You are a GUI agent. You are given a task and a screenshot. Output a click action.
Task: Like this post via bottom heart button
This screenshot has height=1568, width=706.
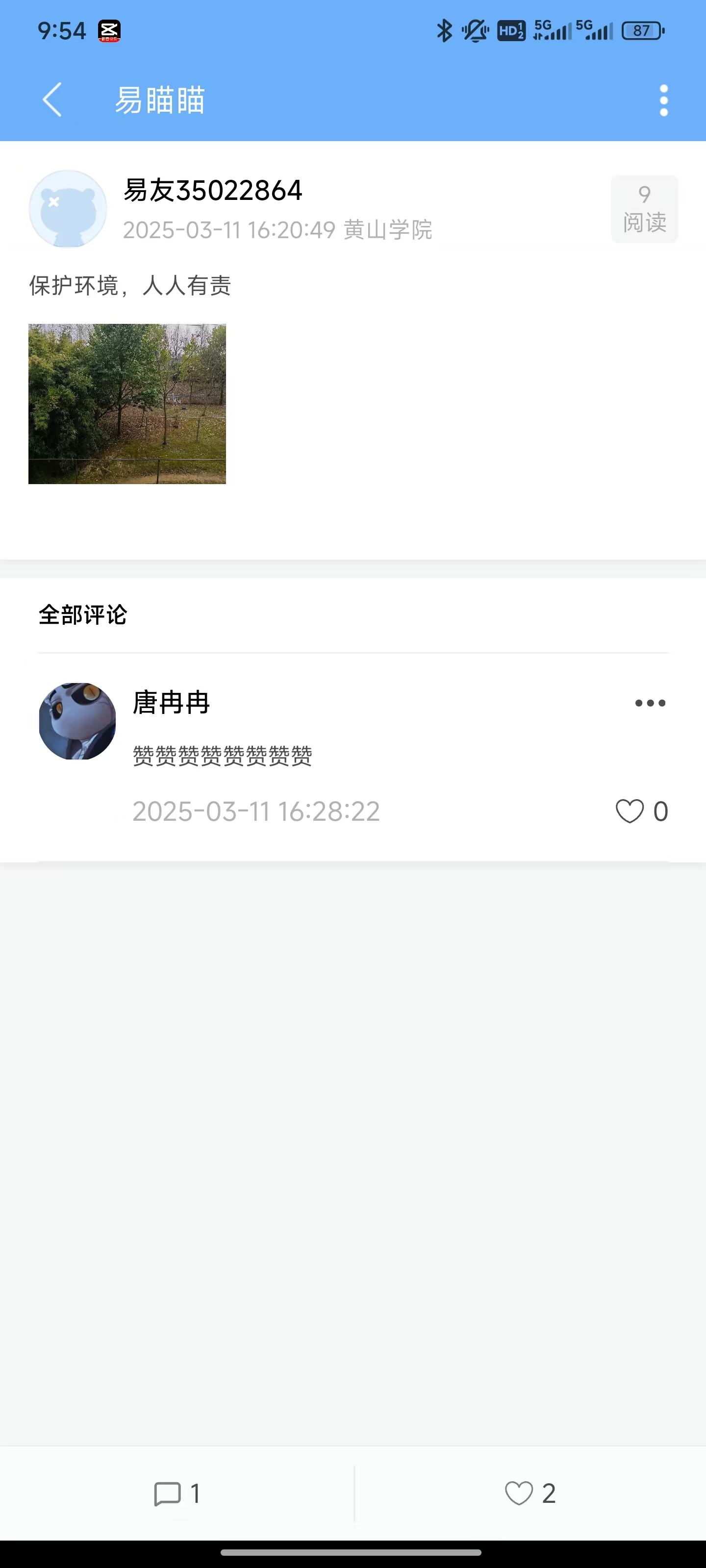[529, 1494]
